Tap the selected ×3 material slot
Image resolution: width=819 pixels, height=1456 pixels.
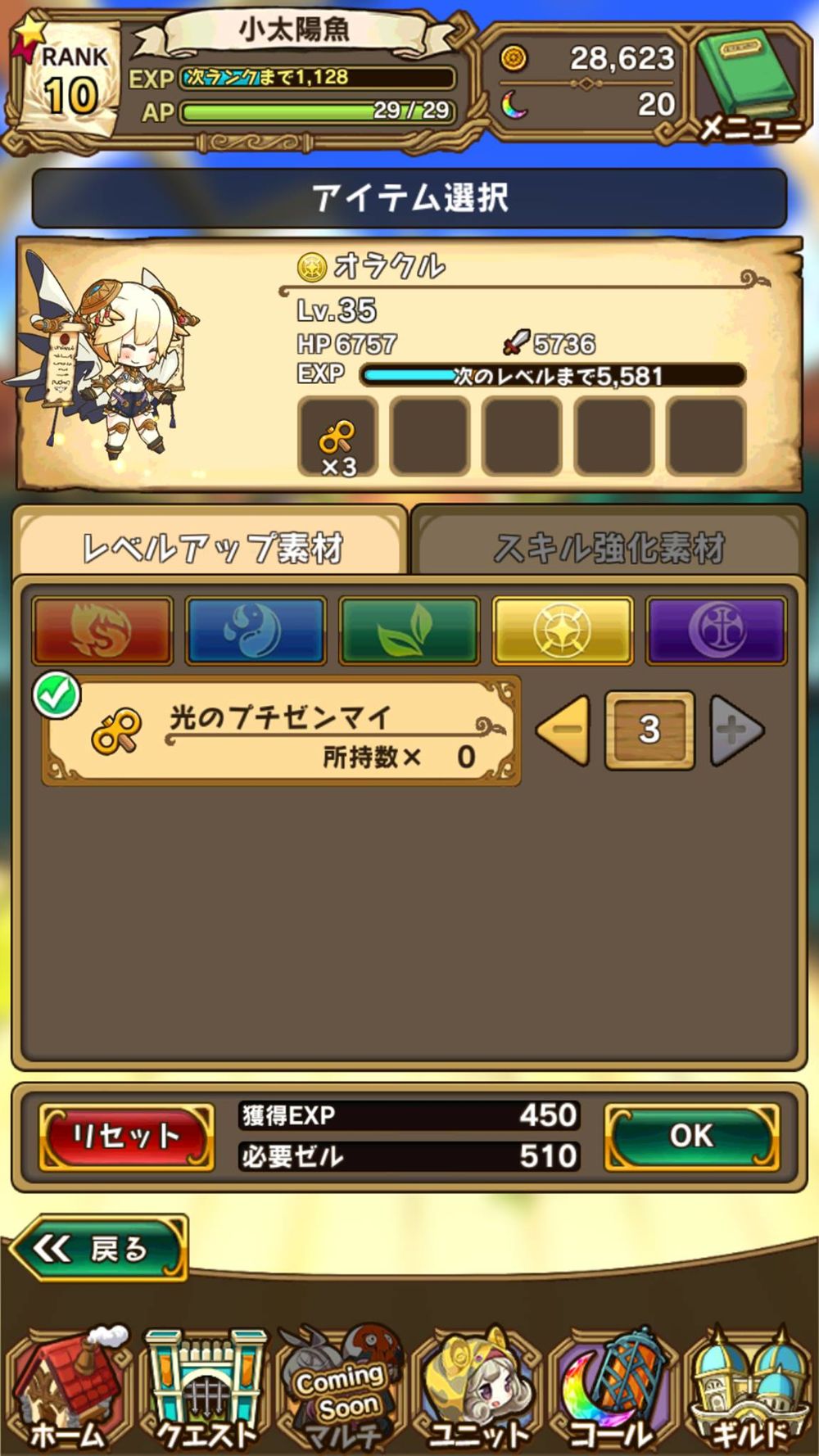point(337,436)
